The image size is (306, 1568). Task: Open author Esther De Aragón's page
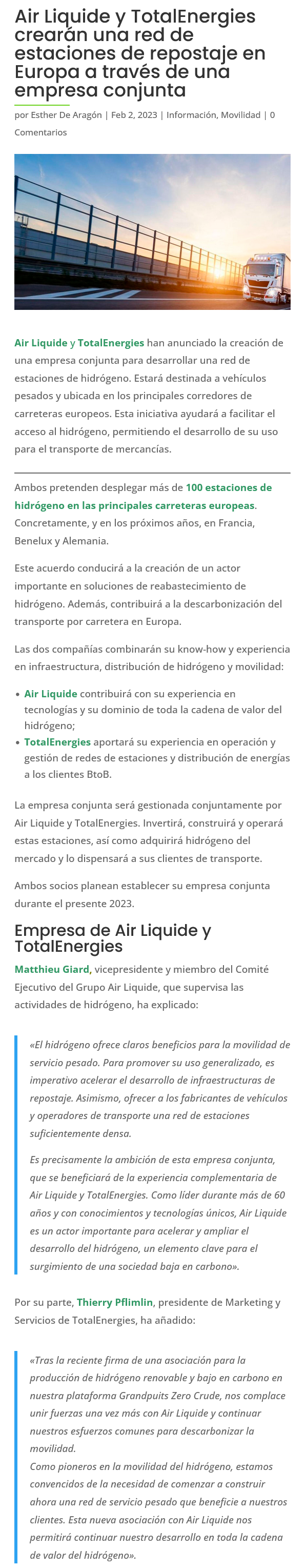[66, 115]
